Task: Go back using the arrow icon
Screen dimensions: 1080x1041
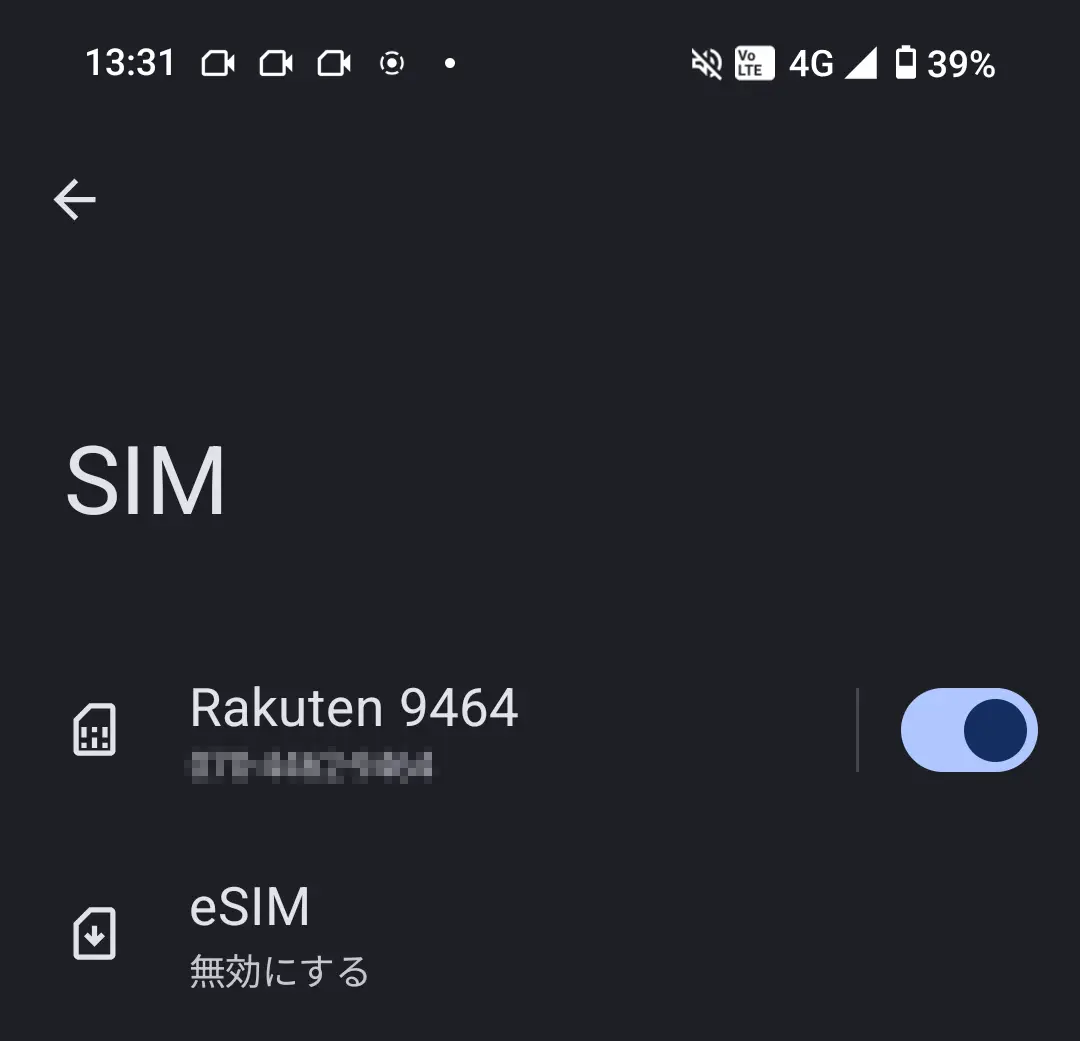Action: coord(75,200)
